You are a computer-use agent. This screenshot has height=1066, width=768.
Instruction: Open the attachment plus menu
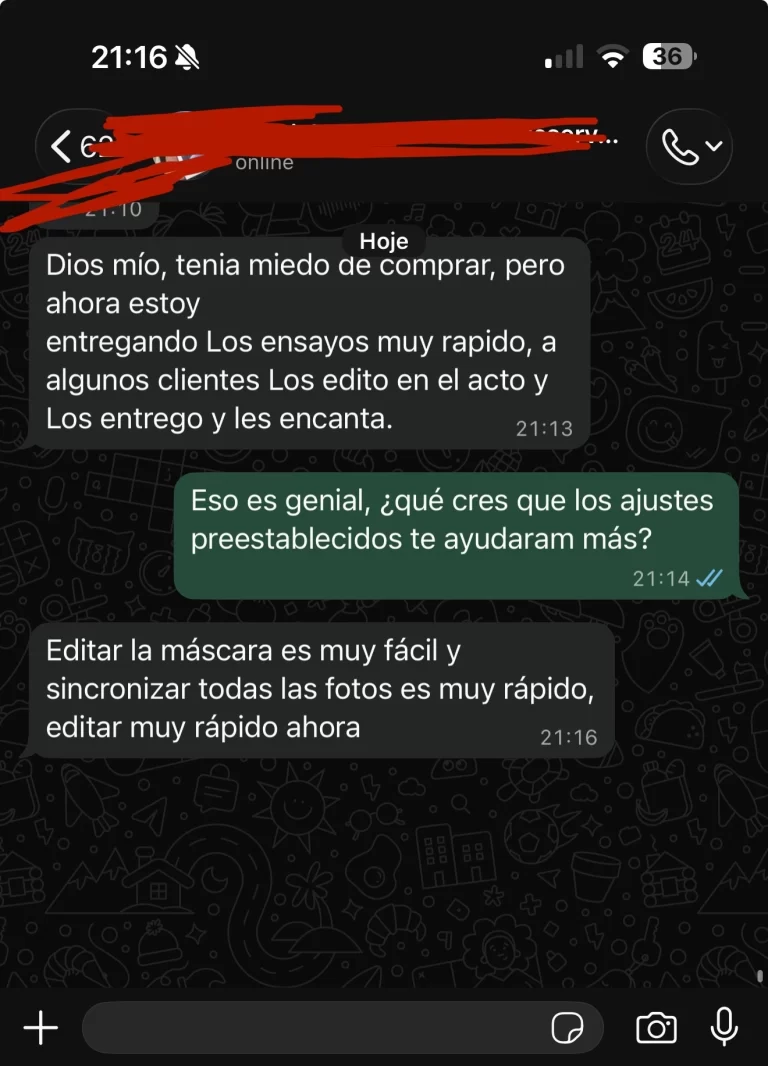tap(41, 1027)
